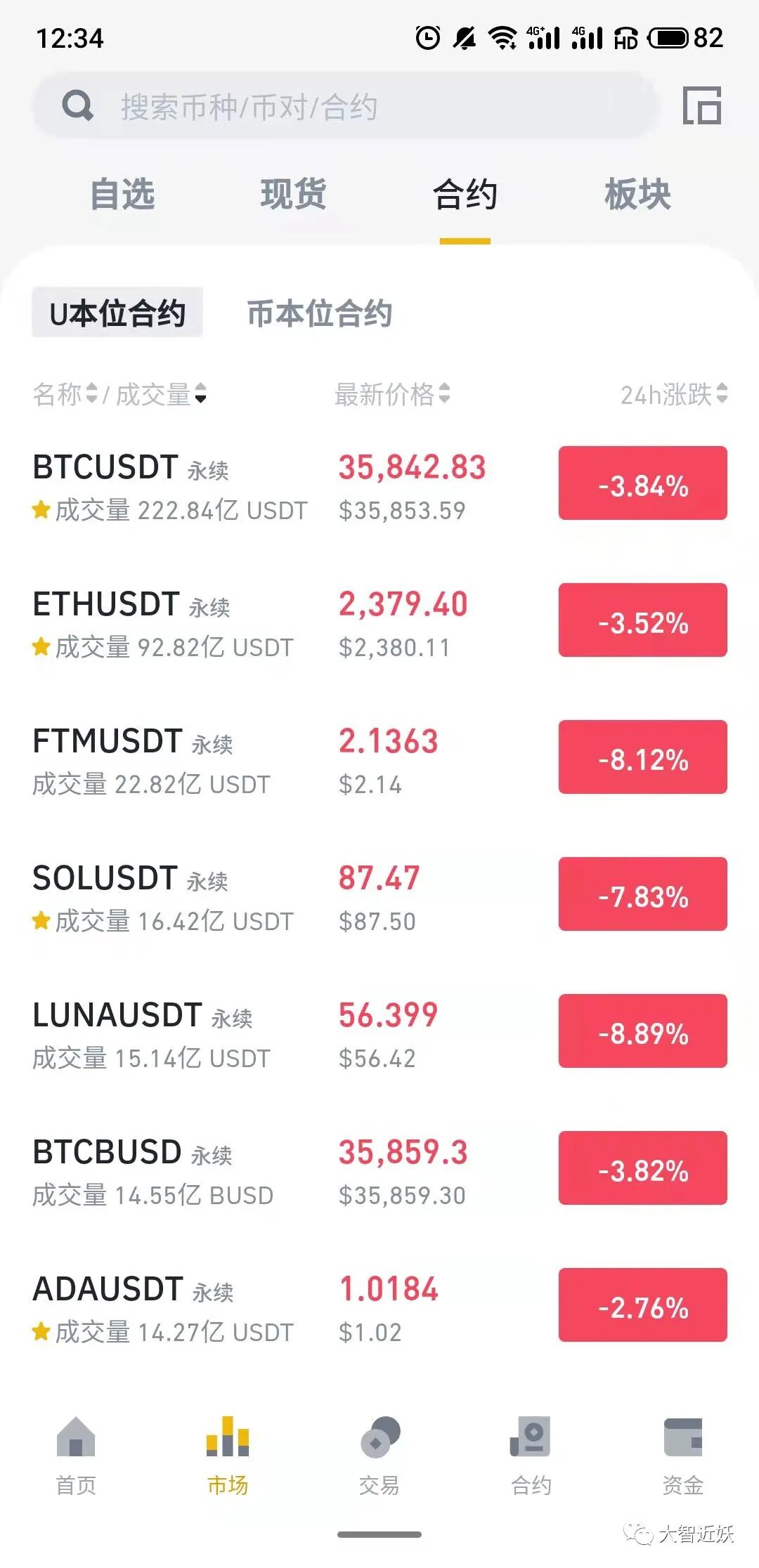Open the FTMUSDT perpetual contract row
Screen dimensions: 759x1568
click(379, 759)
